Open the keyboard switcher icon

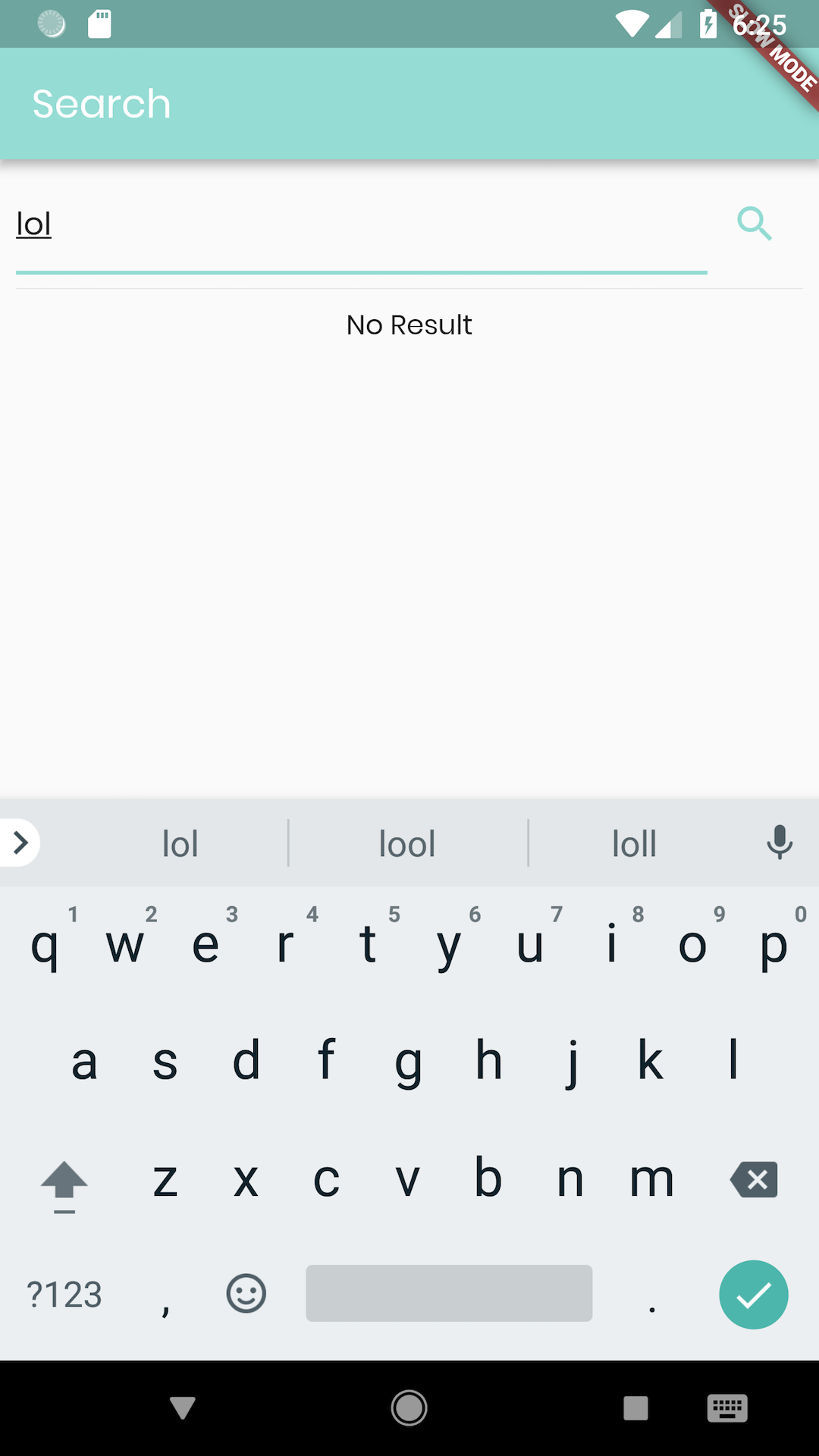(727, 1408)
